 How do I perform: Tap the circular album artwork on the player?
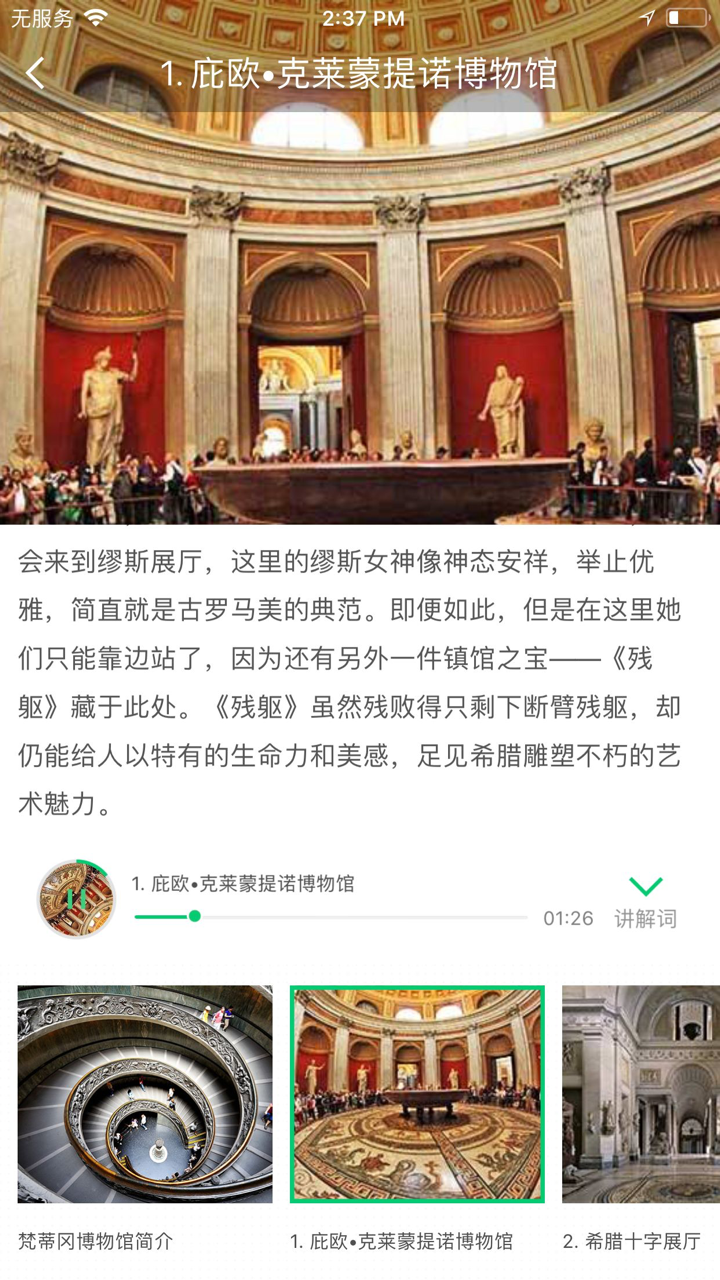(x=75, y=898)
